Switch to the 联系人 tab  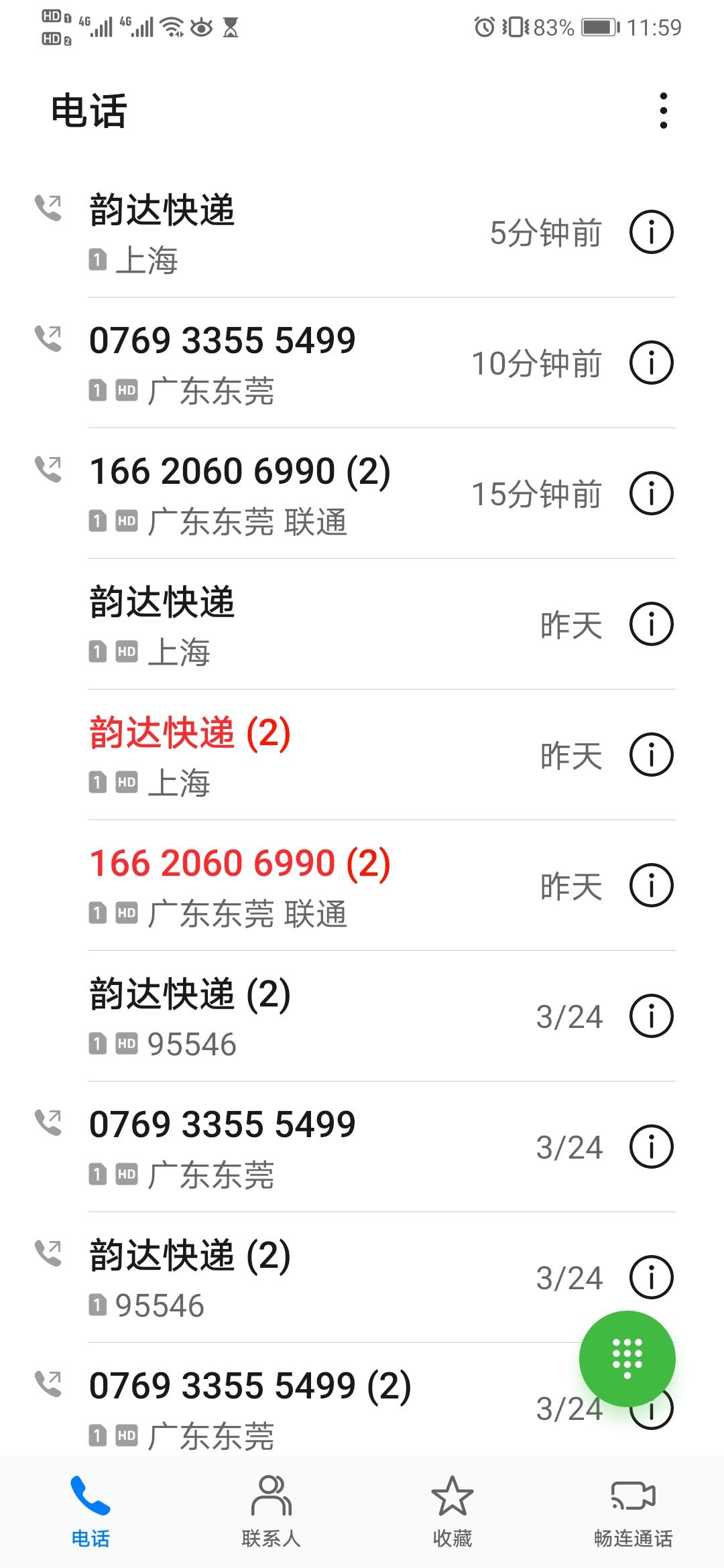[271, 1511]
